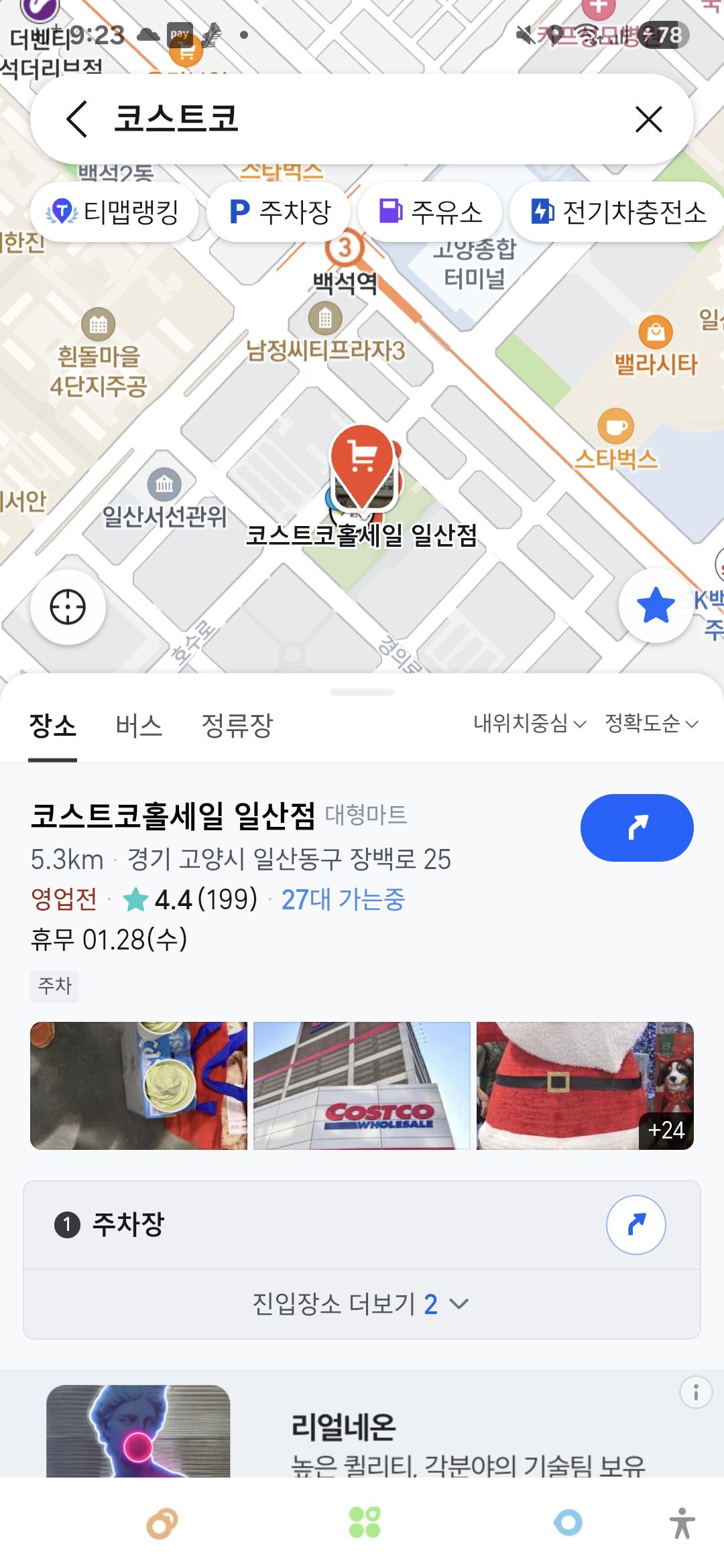
Task: Clear the 코스트코 search text
Action: coord(648,119)
